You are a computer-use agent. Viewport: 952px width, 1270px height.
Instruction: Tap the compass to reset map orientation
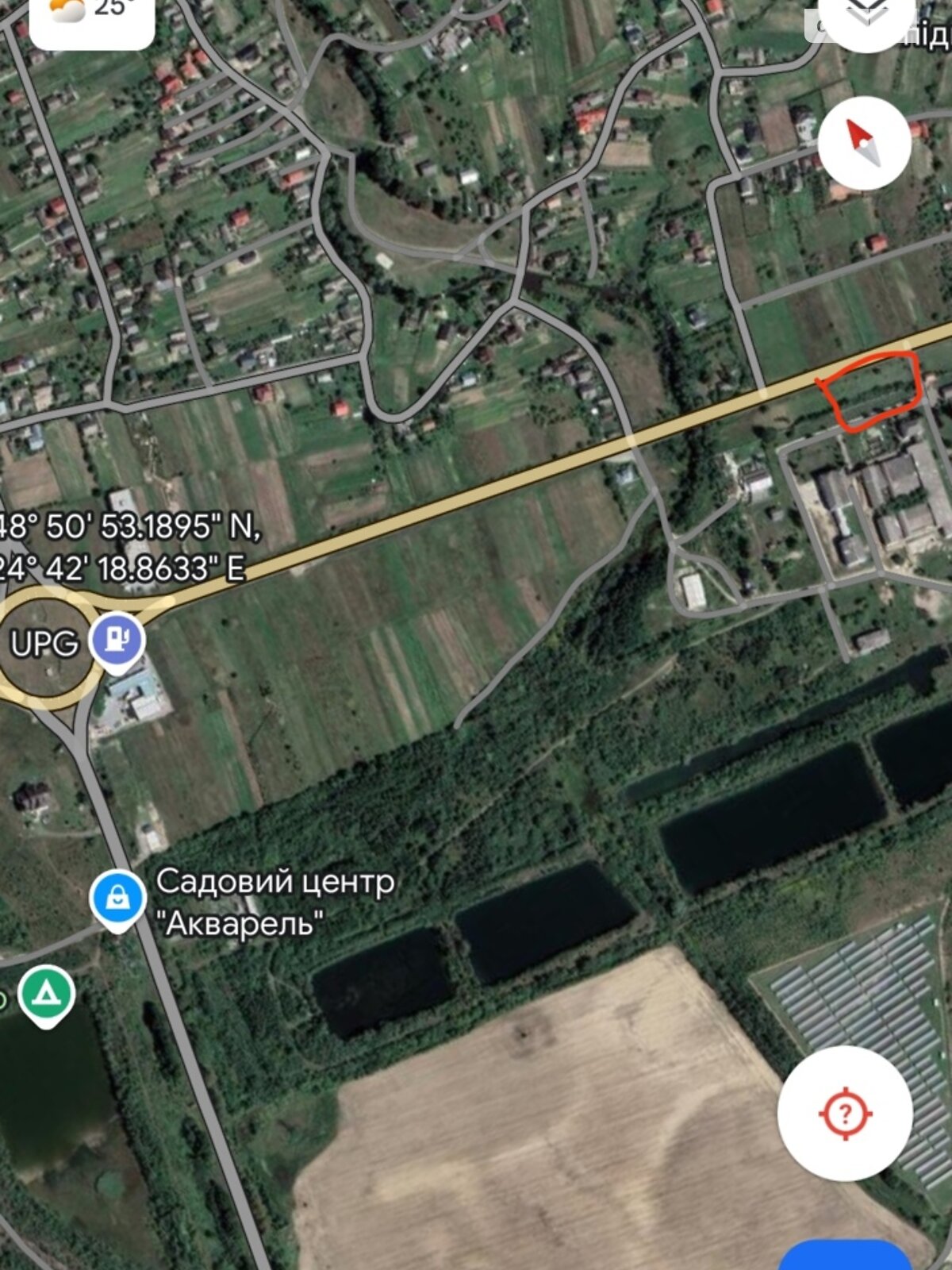(x=864, y=144)
